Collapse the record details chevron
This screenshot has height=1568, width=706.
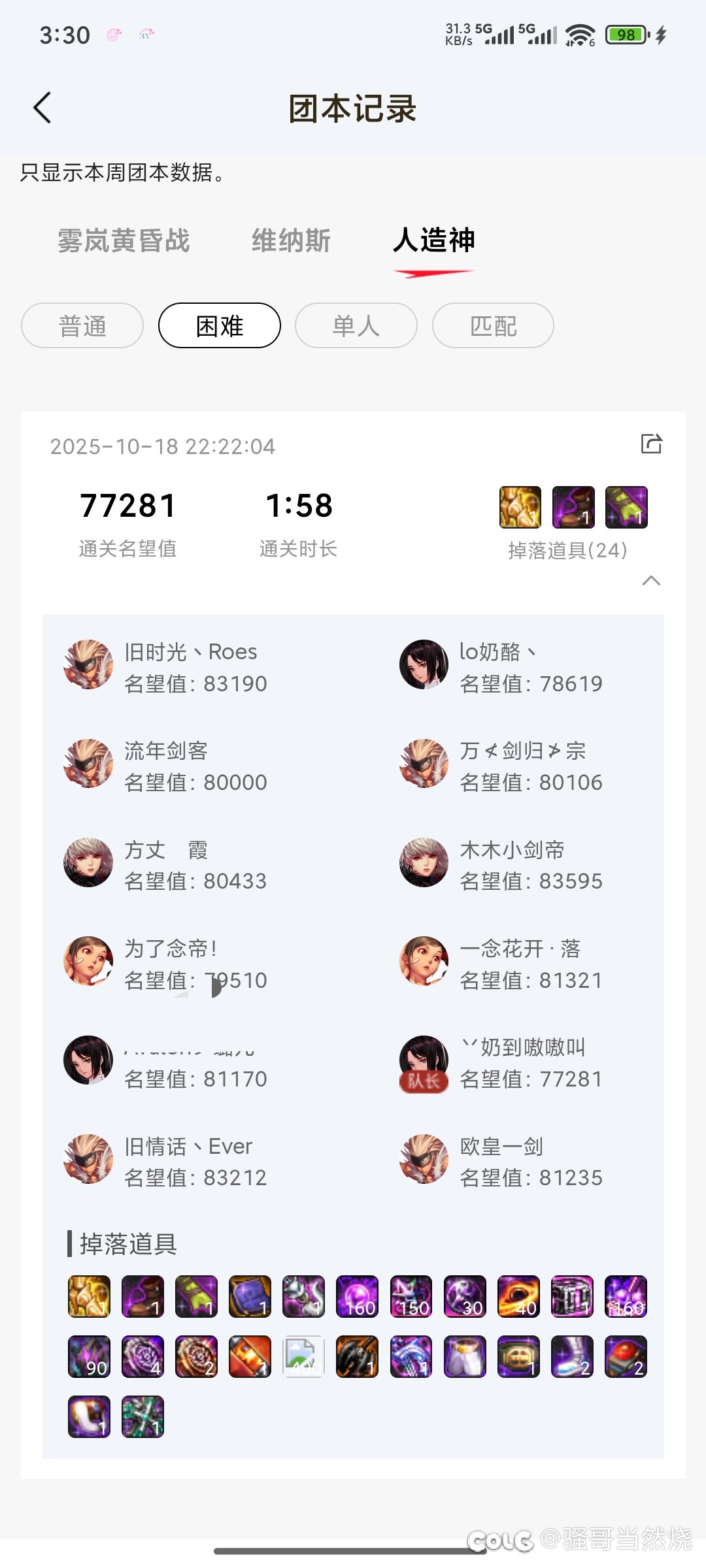(x=651, y=580)
